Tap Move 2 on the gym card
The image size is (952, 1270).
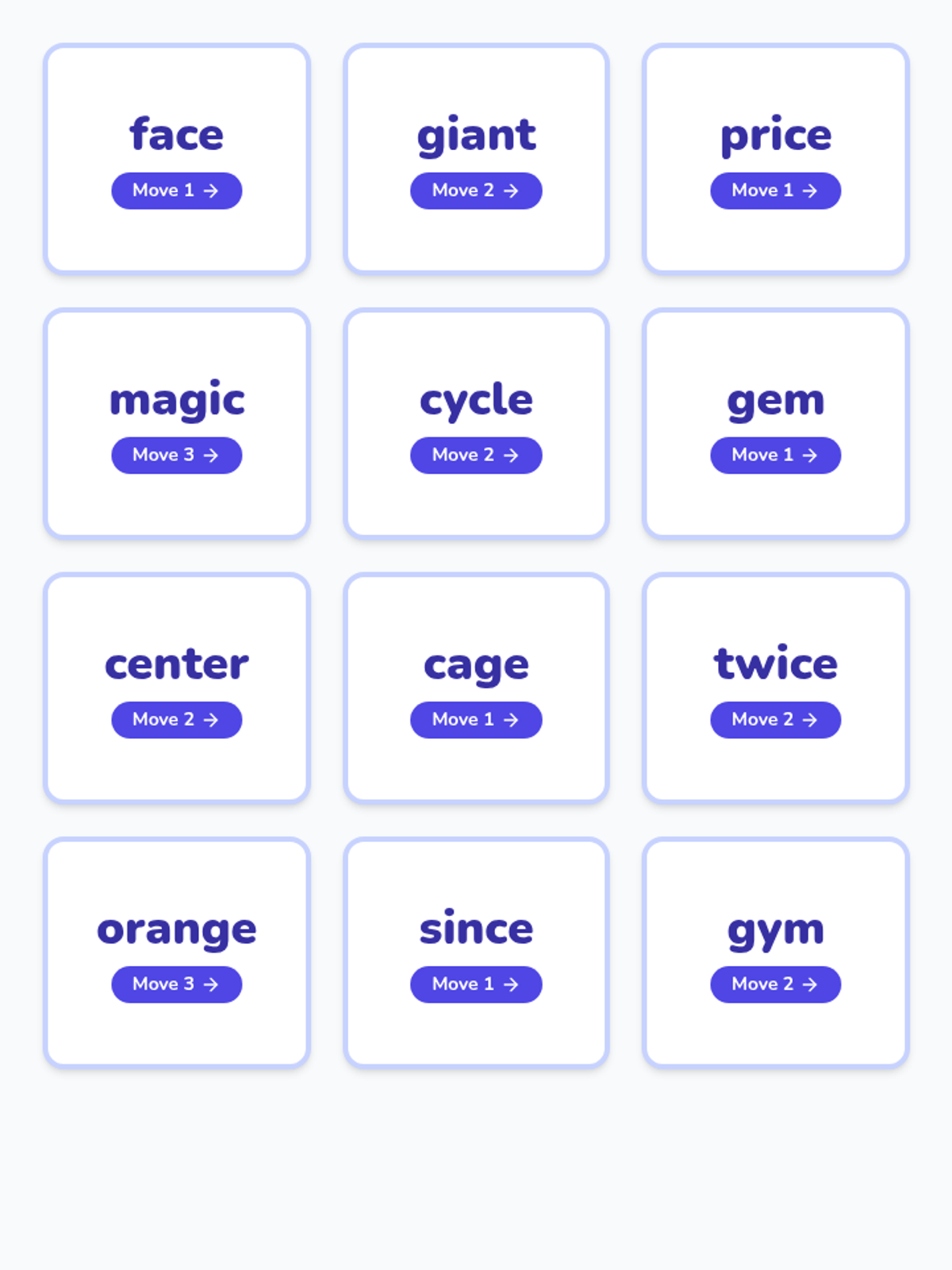(775, 984)
